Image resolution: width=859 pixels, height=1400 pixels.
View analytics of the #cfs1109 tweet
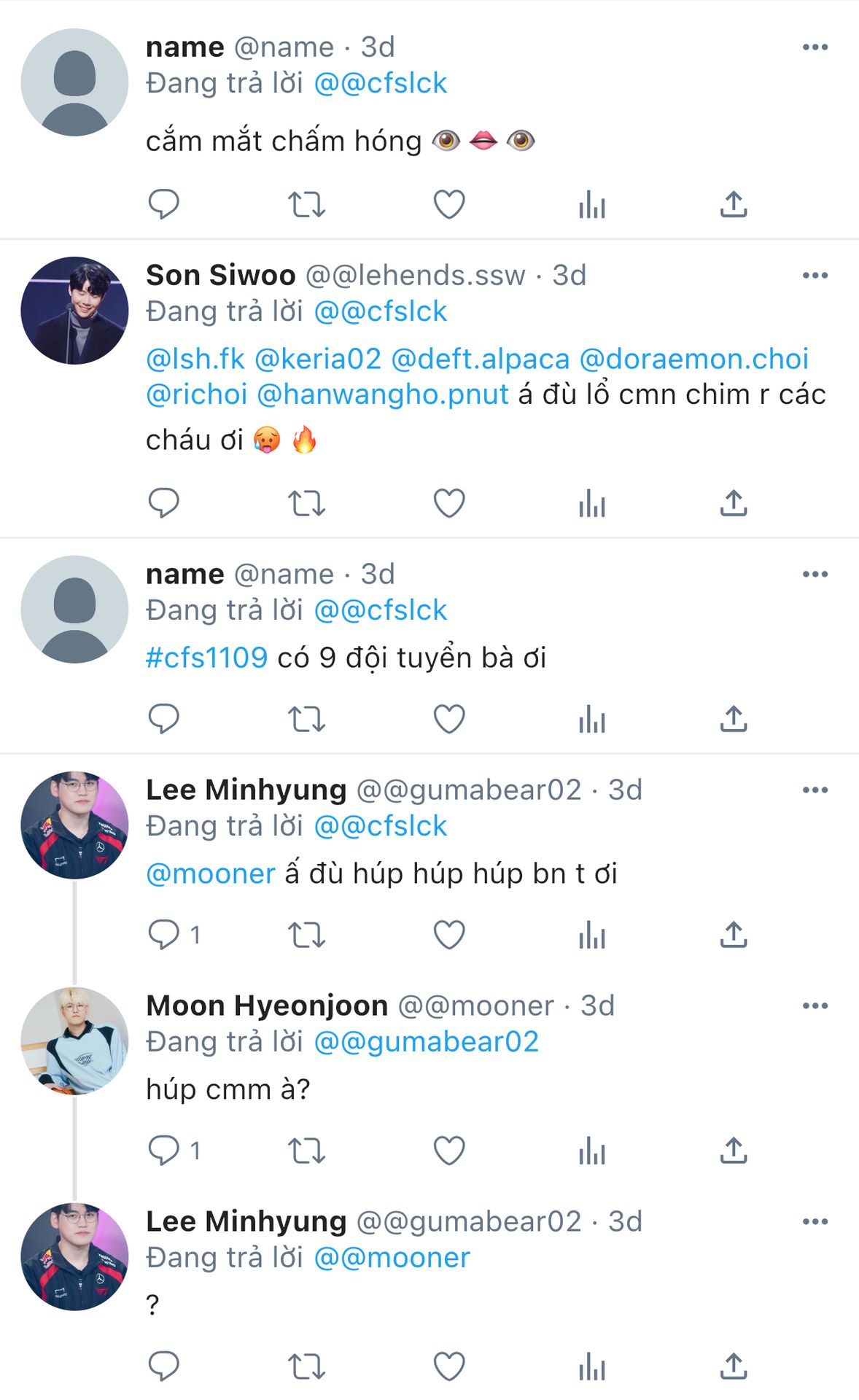point(591,719)
